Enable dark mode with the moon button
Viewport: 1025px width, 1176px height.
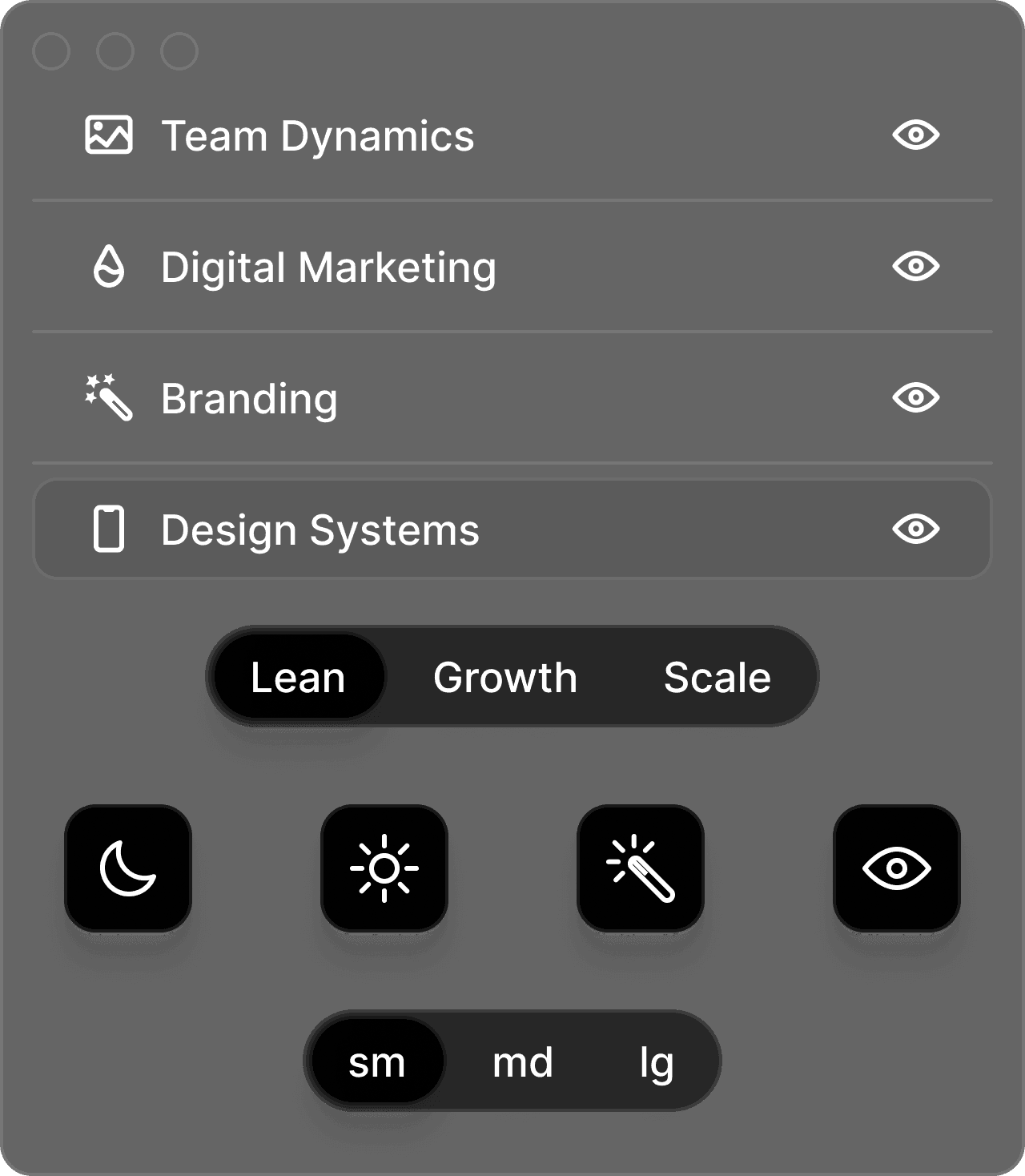point(128,868)
